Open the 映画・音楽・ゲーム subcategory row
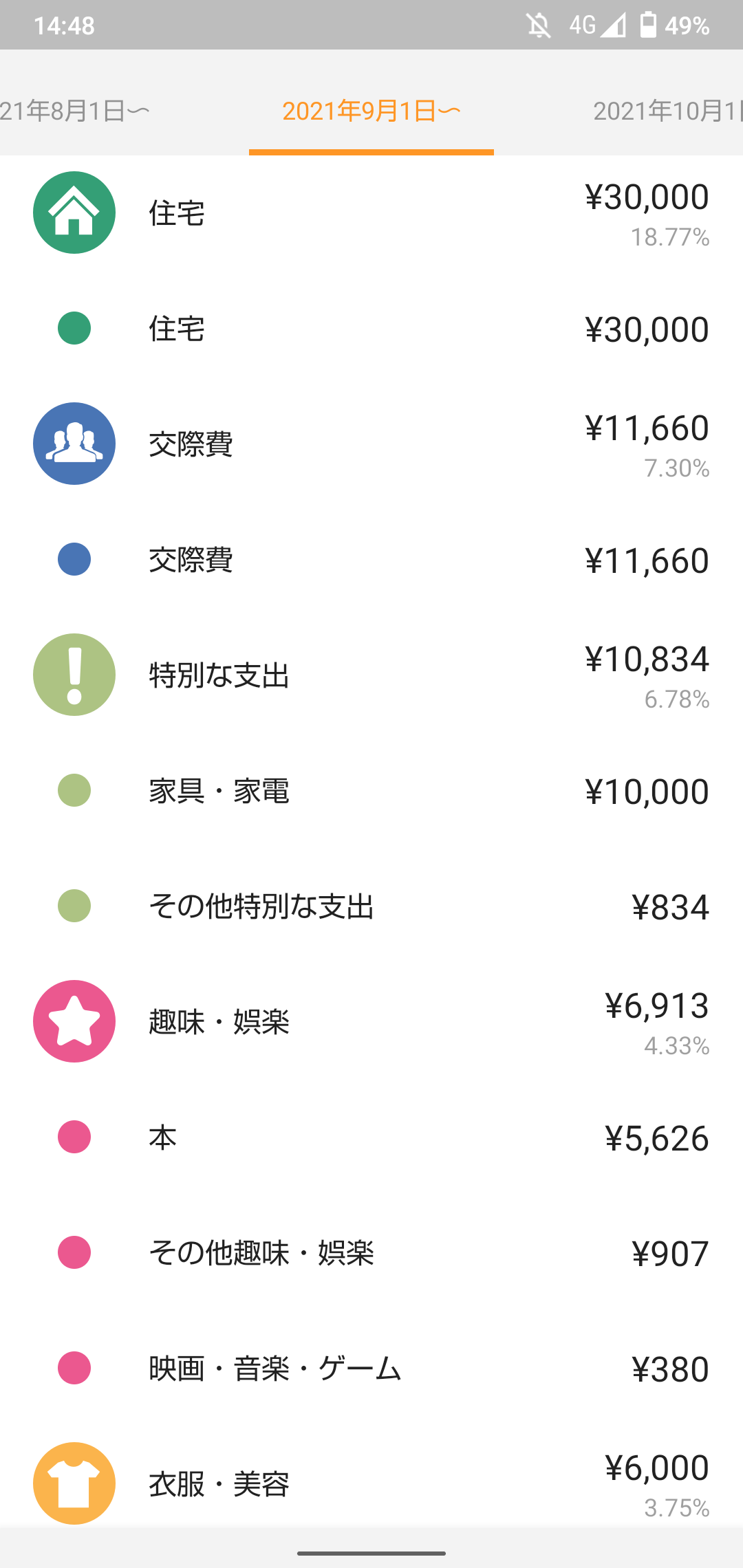The image size is (743, 1568). coord(371,1368)
